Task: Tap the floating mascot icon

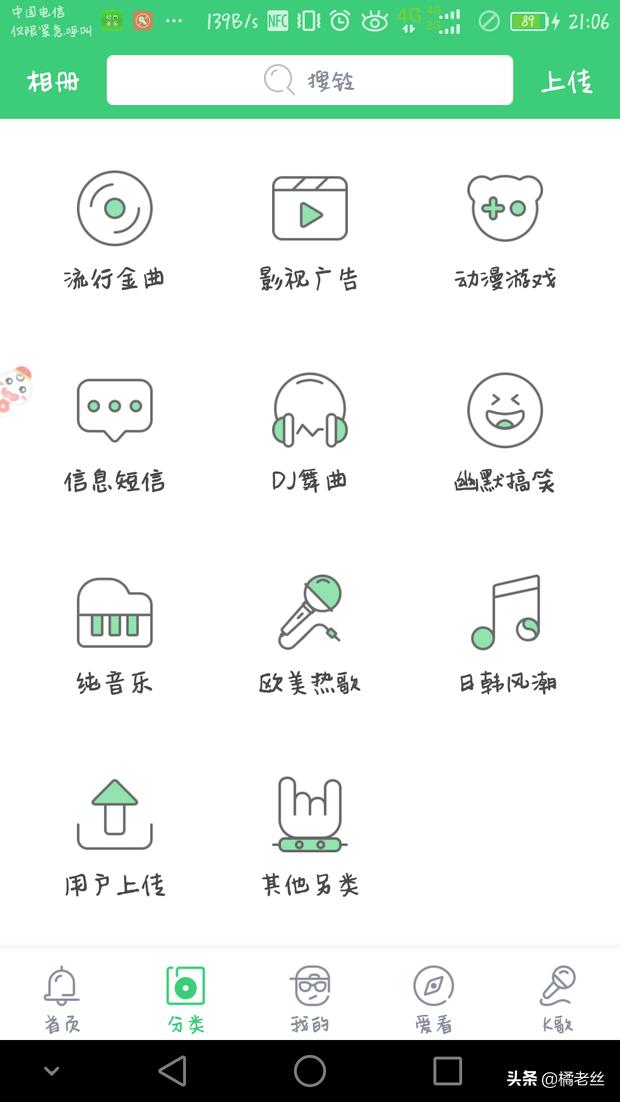Action: [14, 389]
